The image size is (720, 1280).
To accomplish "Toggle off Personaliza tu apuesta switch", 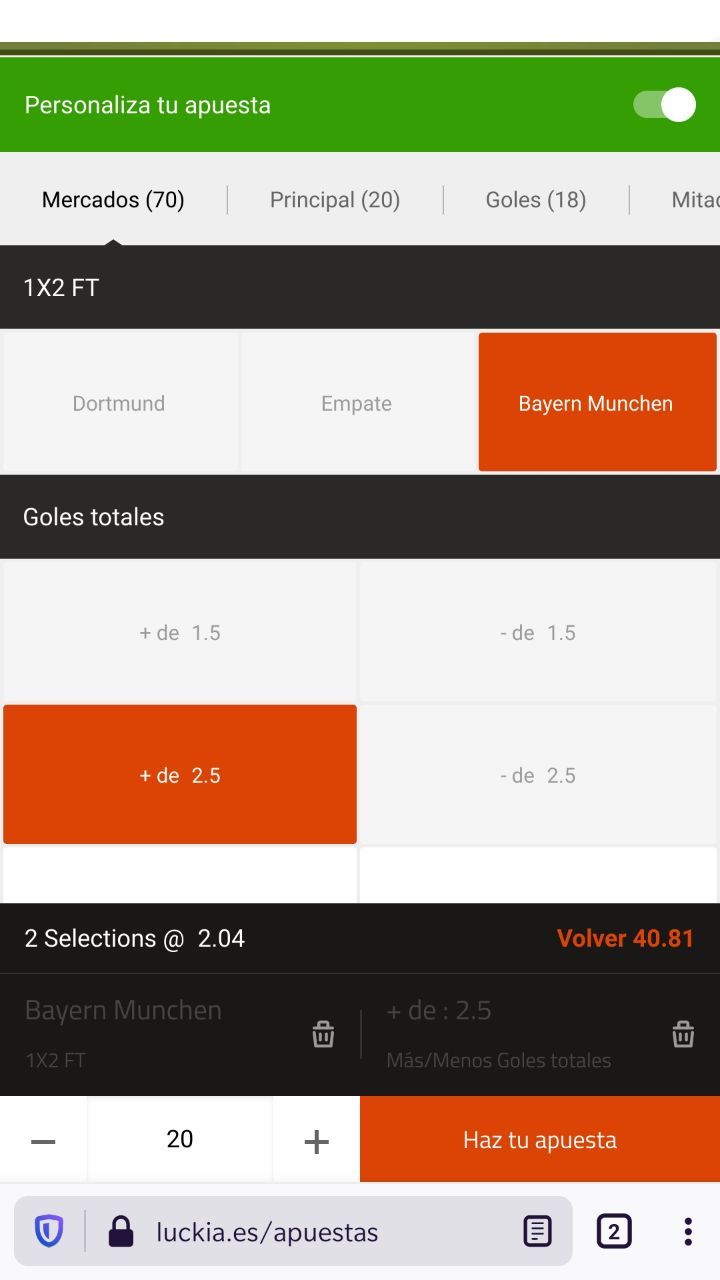I will (664, 105).
